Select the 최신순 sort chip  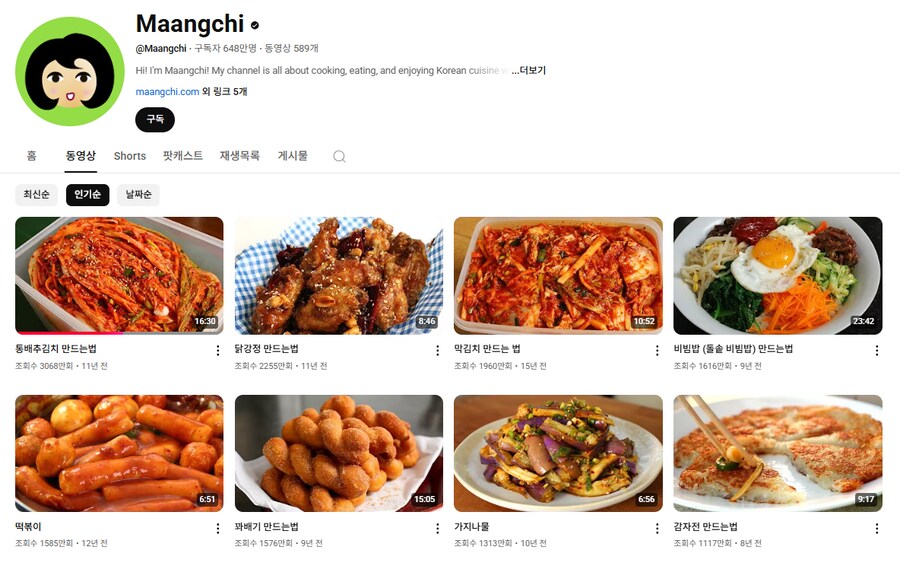click(37, 195)
